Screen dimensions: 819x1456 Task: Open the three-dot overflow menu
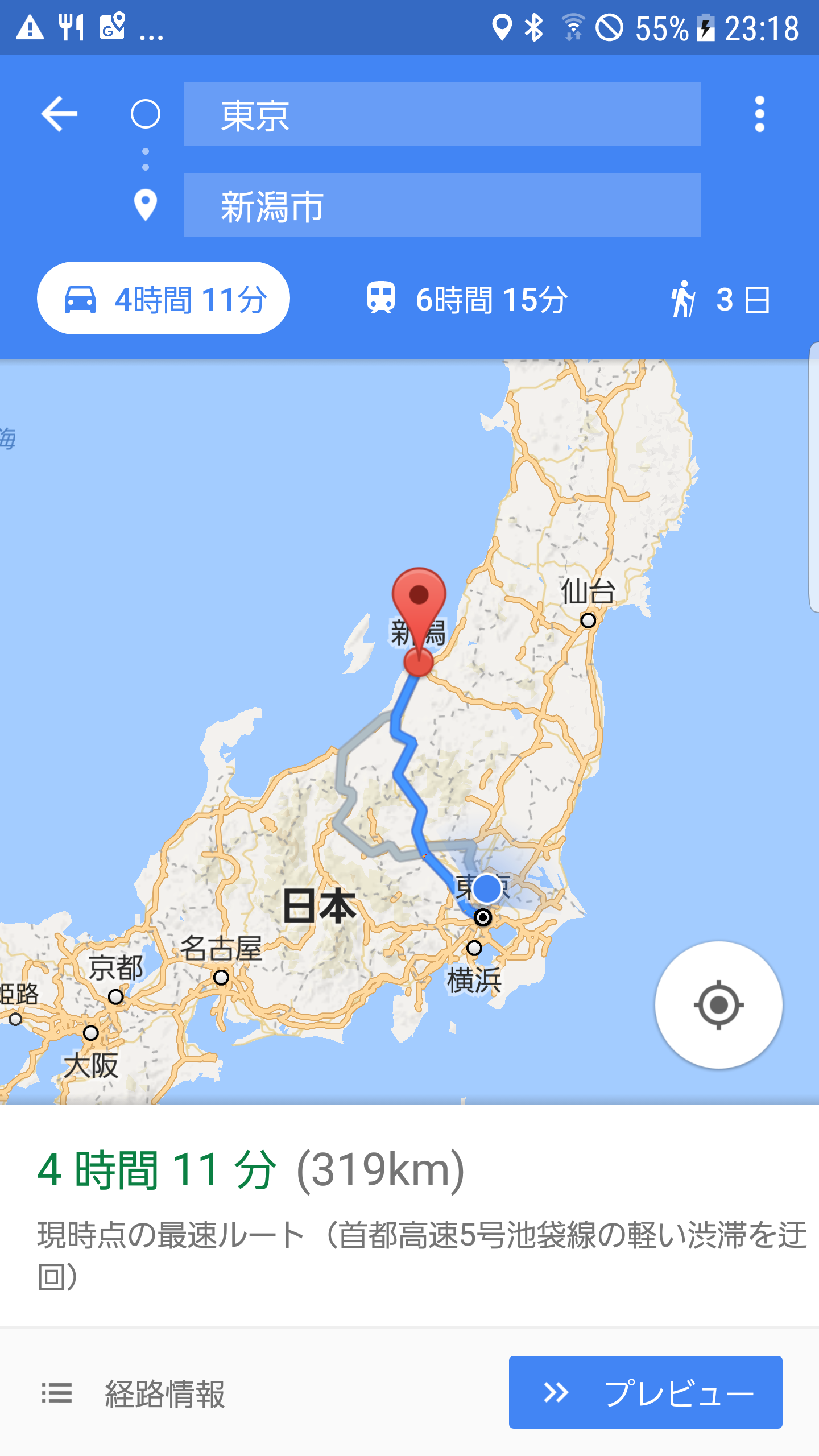759,114
